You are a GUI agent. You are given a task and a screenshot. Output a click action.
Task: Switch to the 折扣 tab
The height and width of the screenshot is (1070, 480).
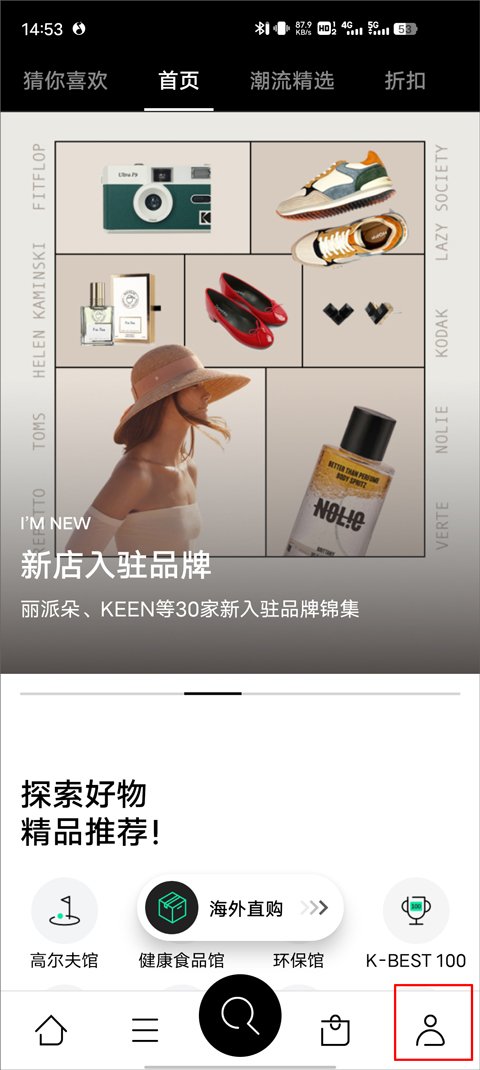pos(405,81)
